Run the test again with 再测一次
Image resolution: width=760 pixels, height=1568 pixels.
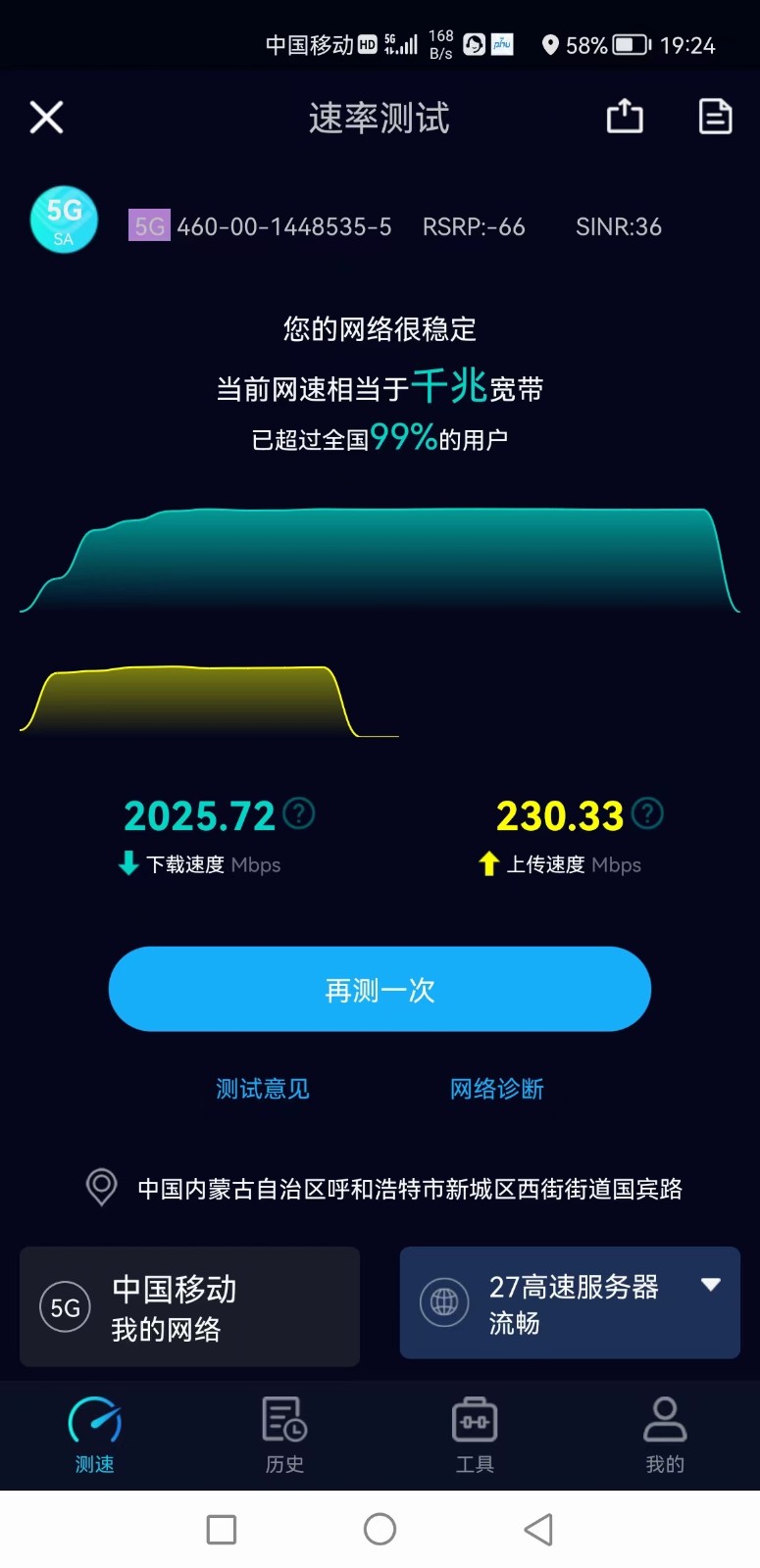pyautogui.click(x=380, y=989)
